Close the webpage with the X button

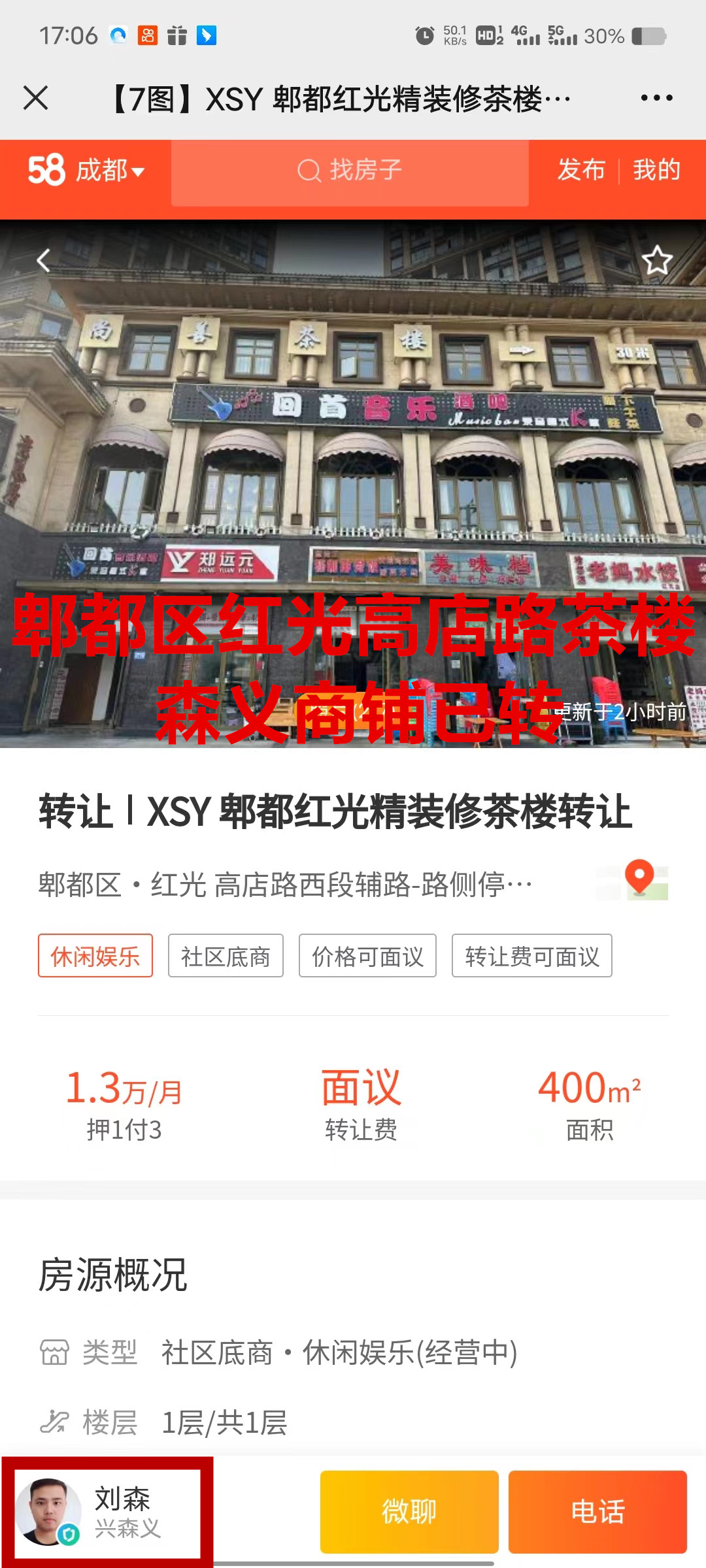36,98
